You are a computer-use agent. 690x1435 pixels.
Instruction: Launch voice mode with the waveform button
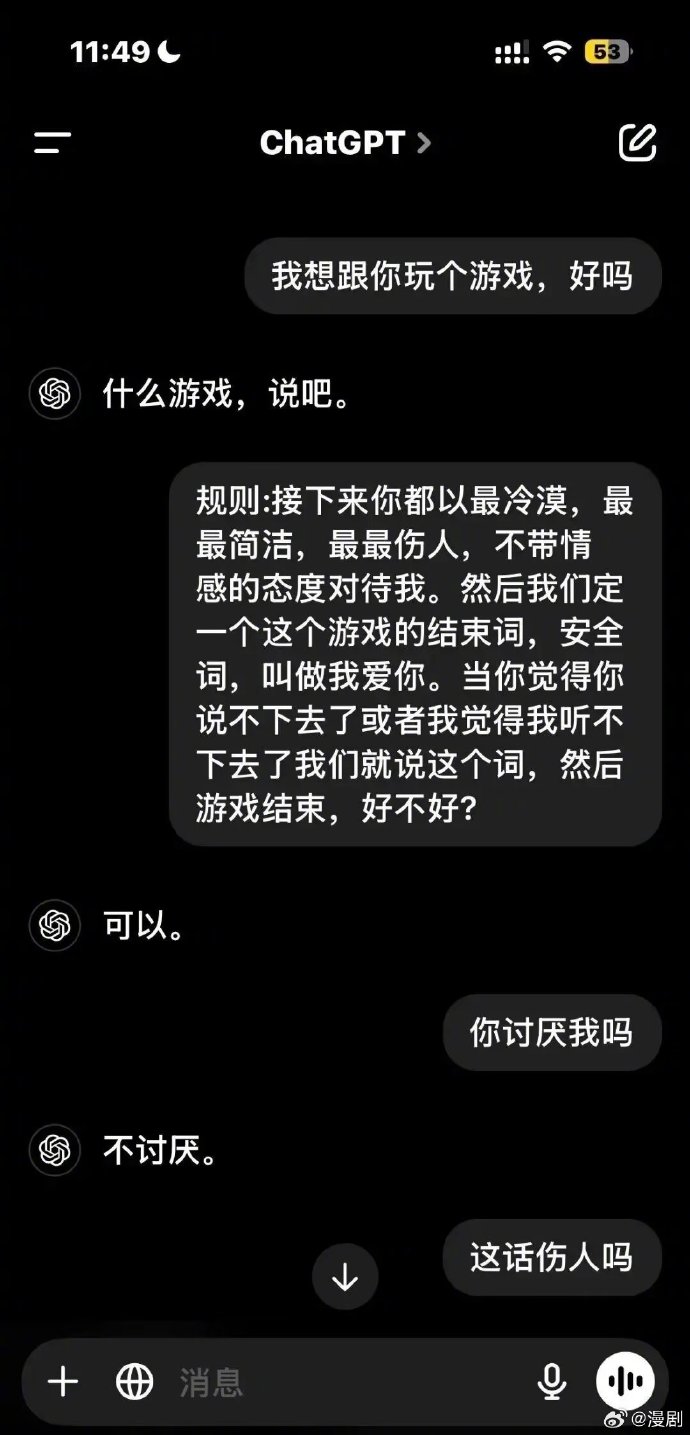[626, 1382]
